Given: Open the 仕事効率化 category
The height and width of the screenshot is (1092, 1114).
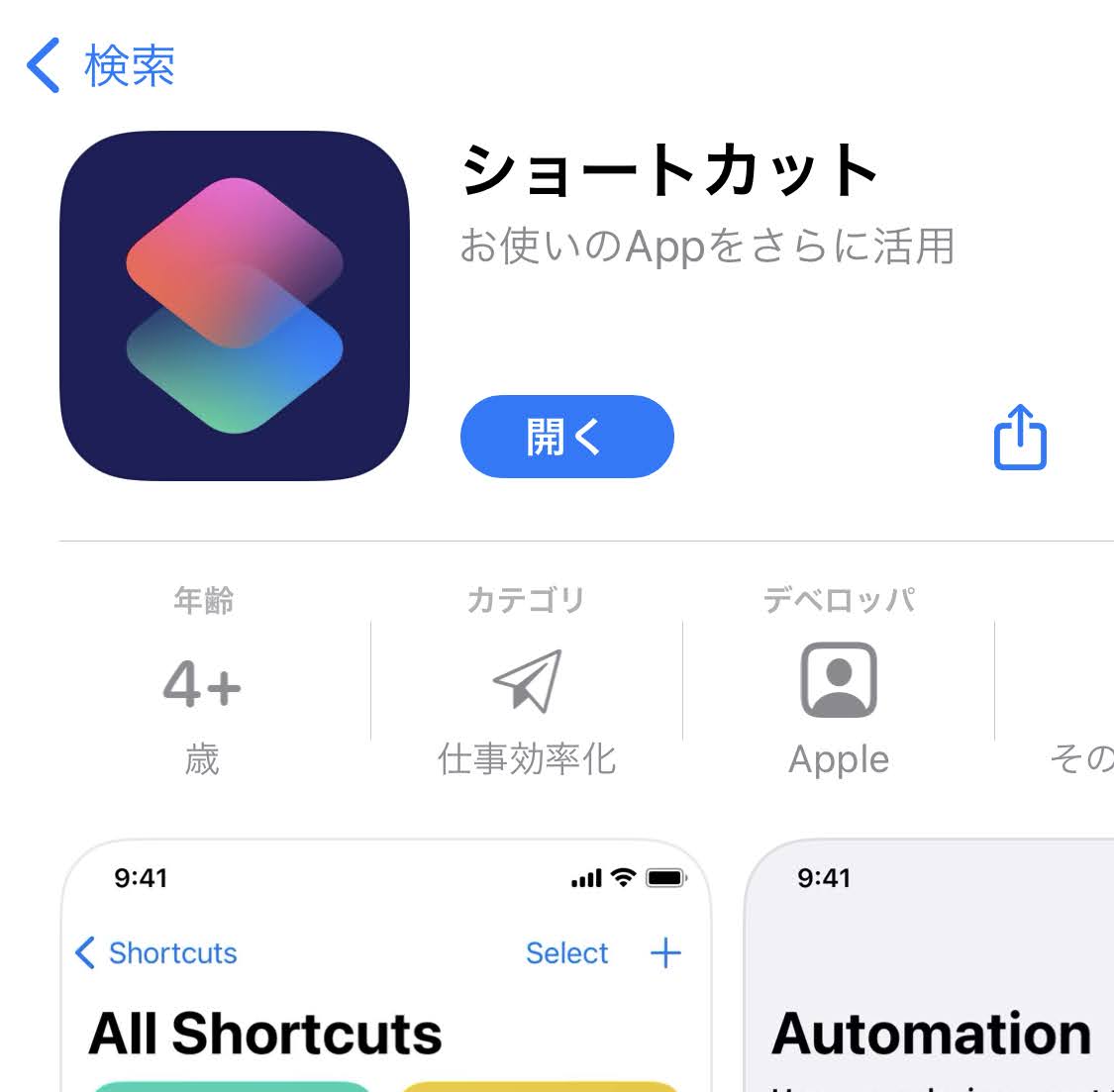Looking at the screenshot, I should point(527,693).
